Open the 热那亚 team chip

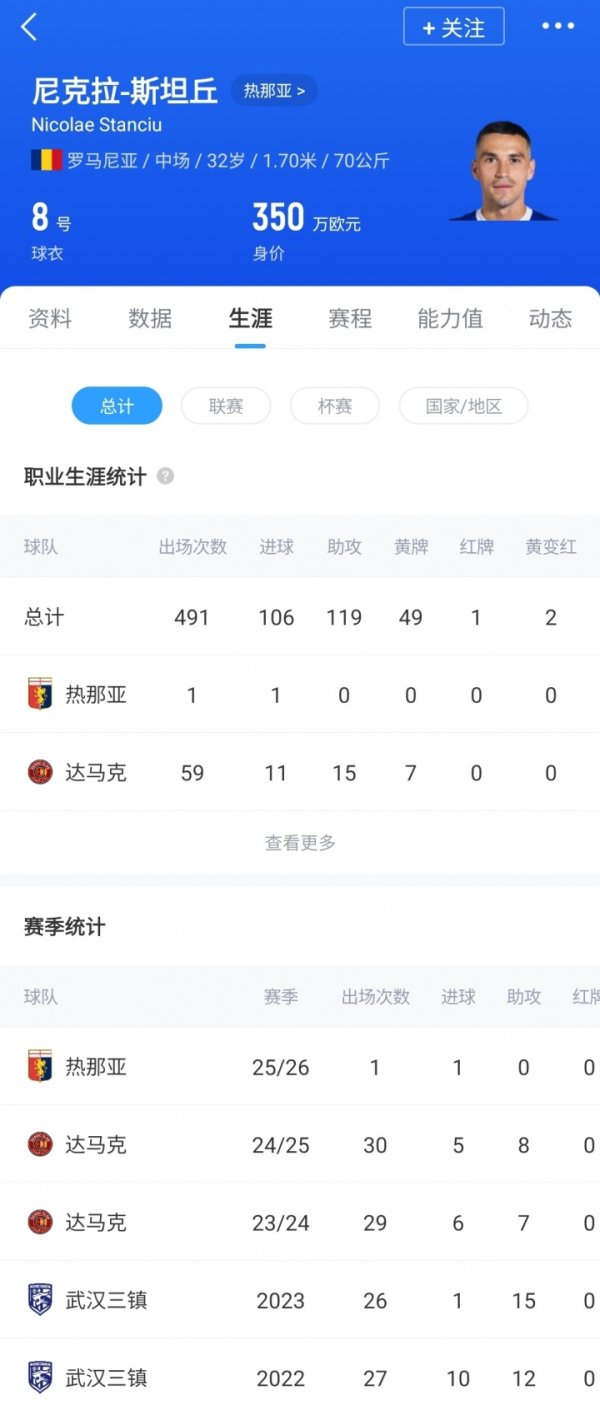274,91
